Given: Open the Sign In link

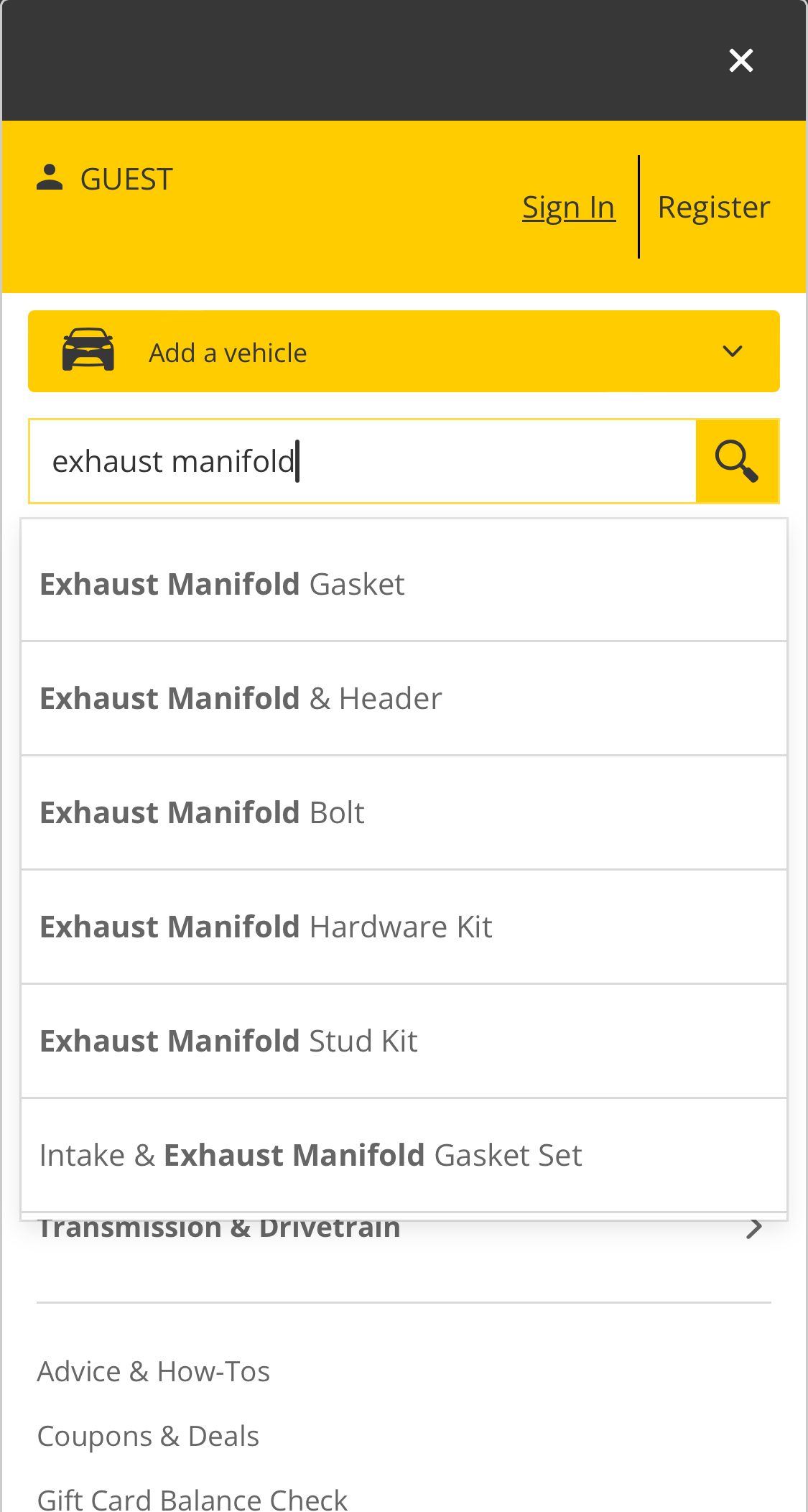Looking at the screenshot, I should pyautogui.click(x=568, y=206).
